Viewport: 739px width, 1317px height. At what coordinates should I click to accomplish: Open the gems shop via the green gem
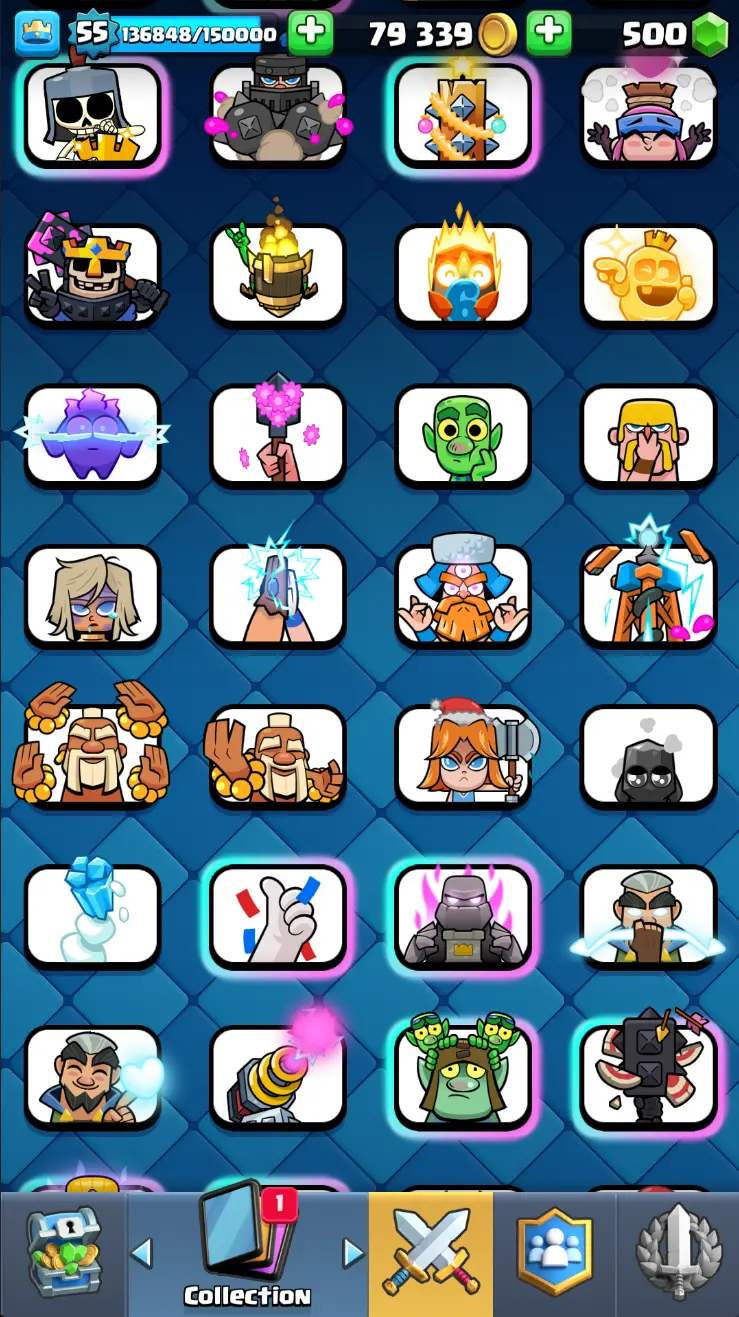coord(711,35)
